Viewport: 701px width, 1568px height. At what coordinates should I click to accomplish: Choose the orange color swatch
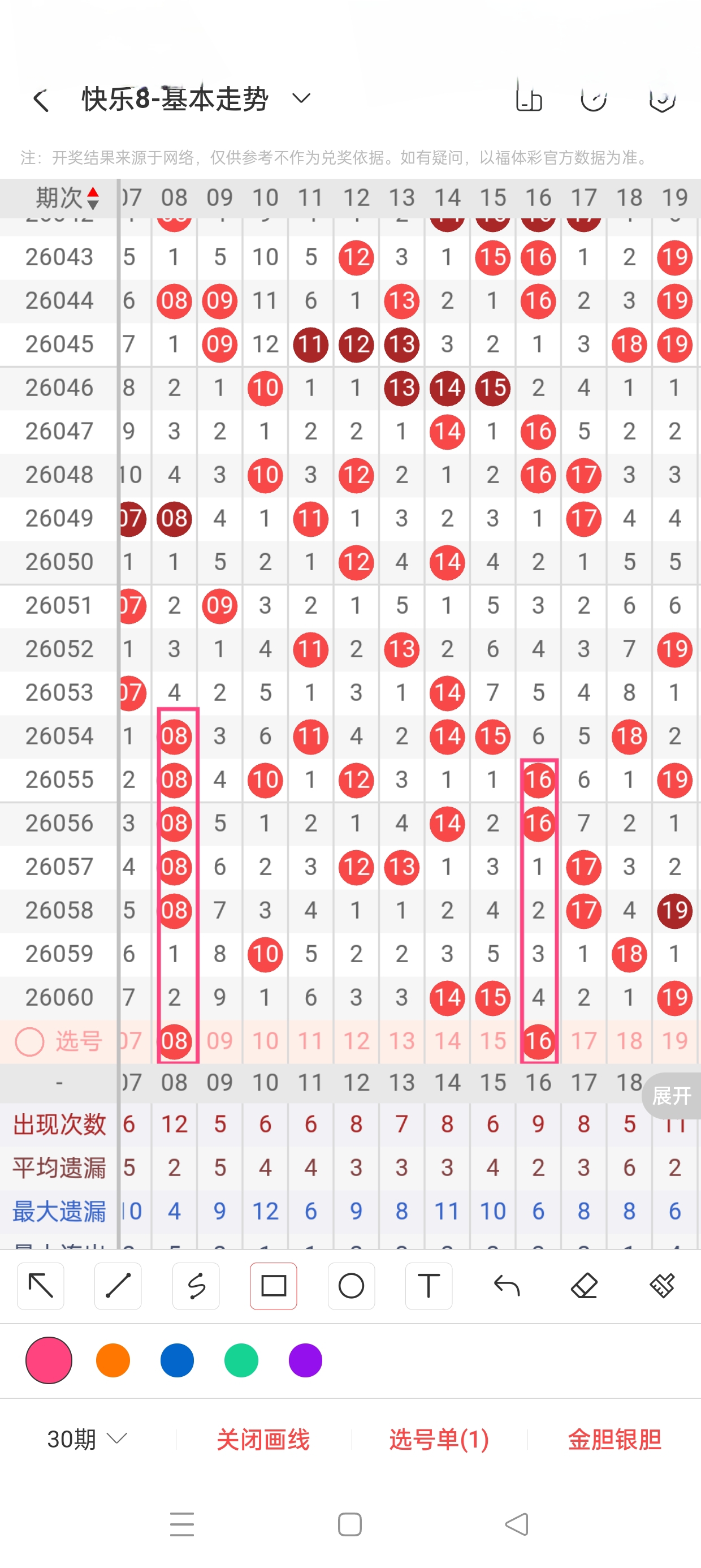pos(113,1360)
